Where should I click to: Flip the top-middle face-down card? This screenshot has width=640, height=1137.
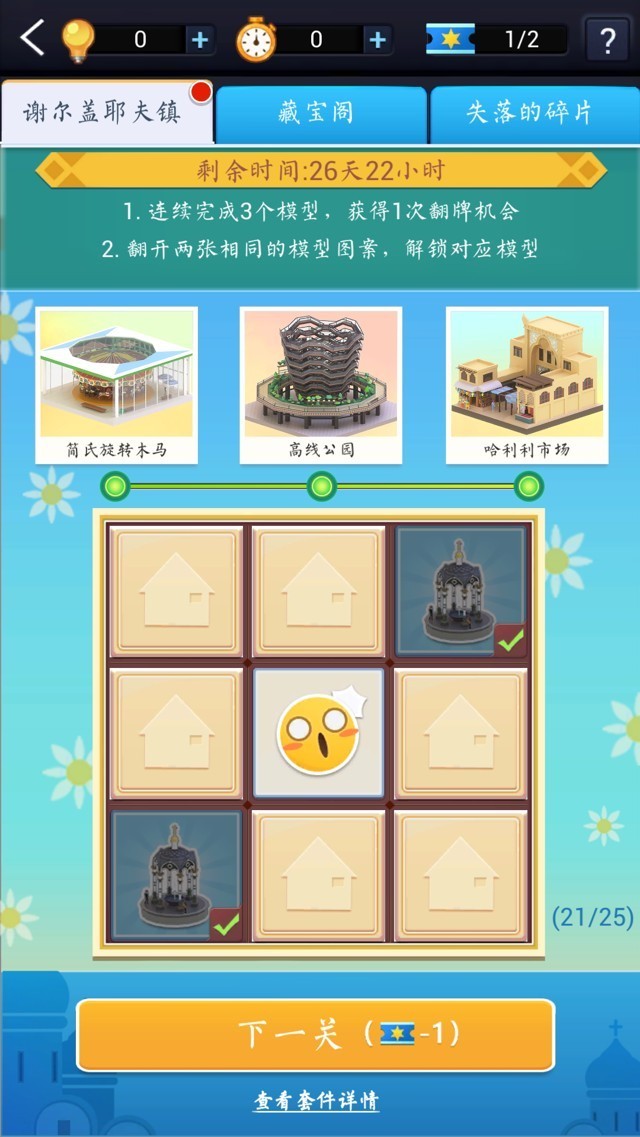(319, 592)
